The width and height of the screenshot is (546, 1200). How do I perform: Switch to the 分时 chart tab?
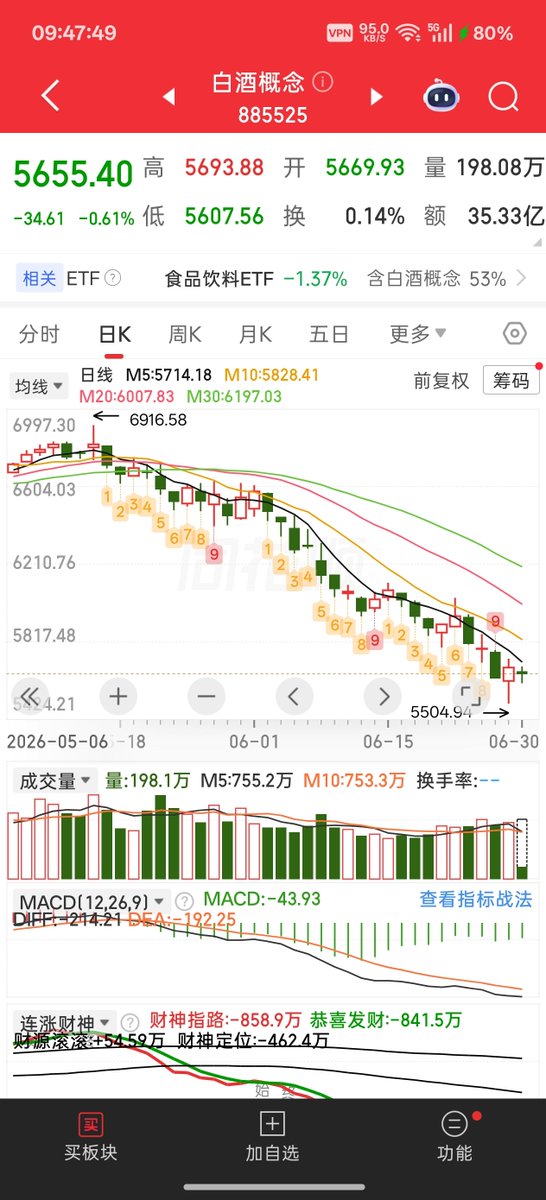pyautogui.click(x=39, y=334)
